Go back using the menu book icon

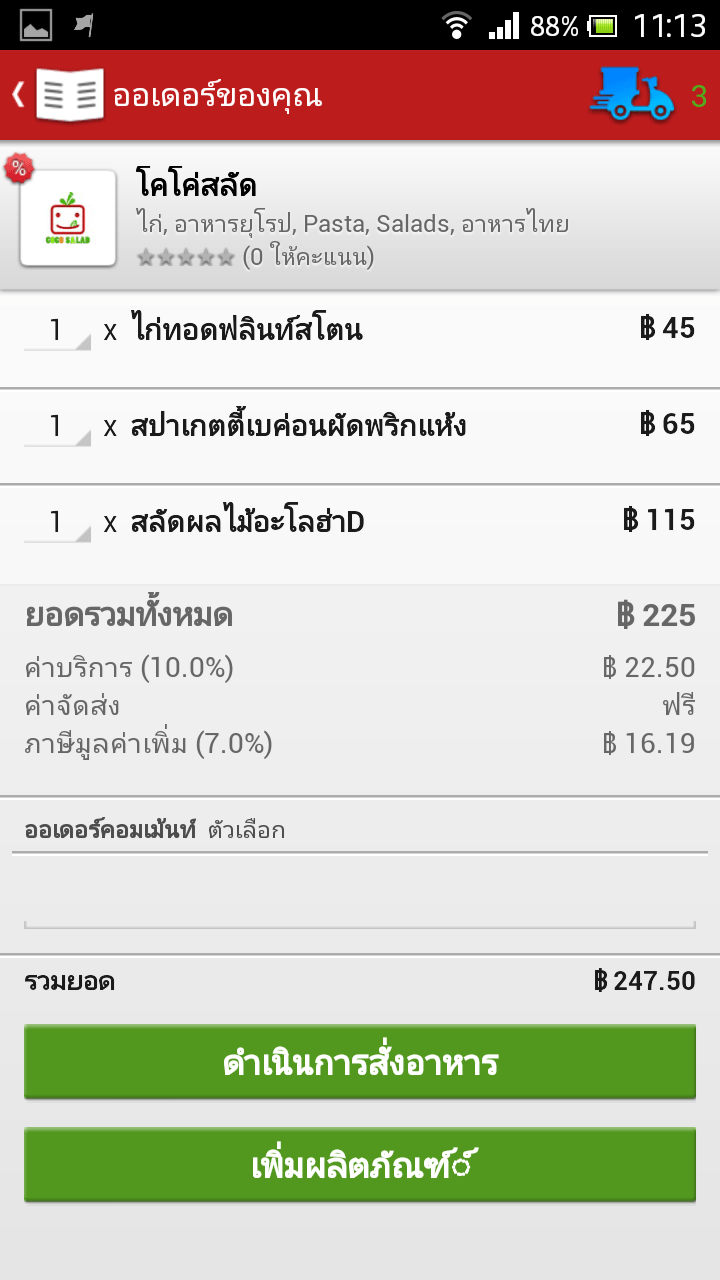[x=68, y=96]
